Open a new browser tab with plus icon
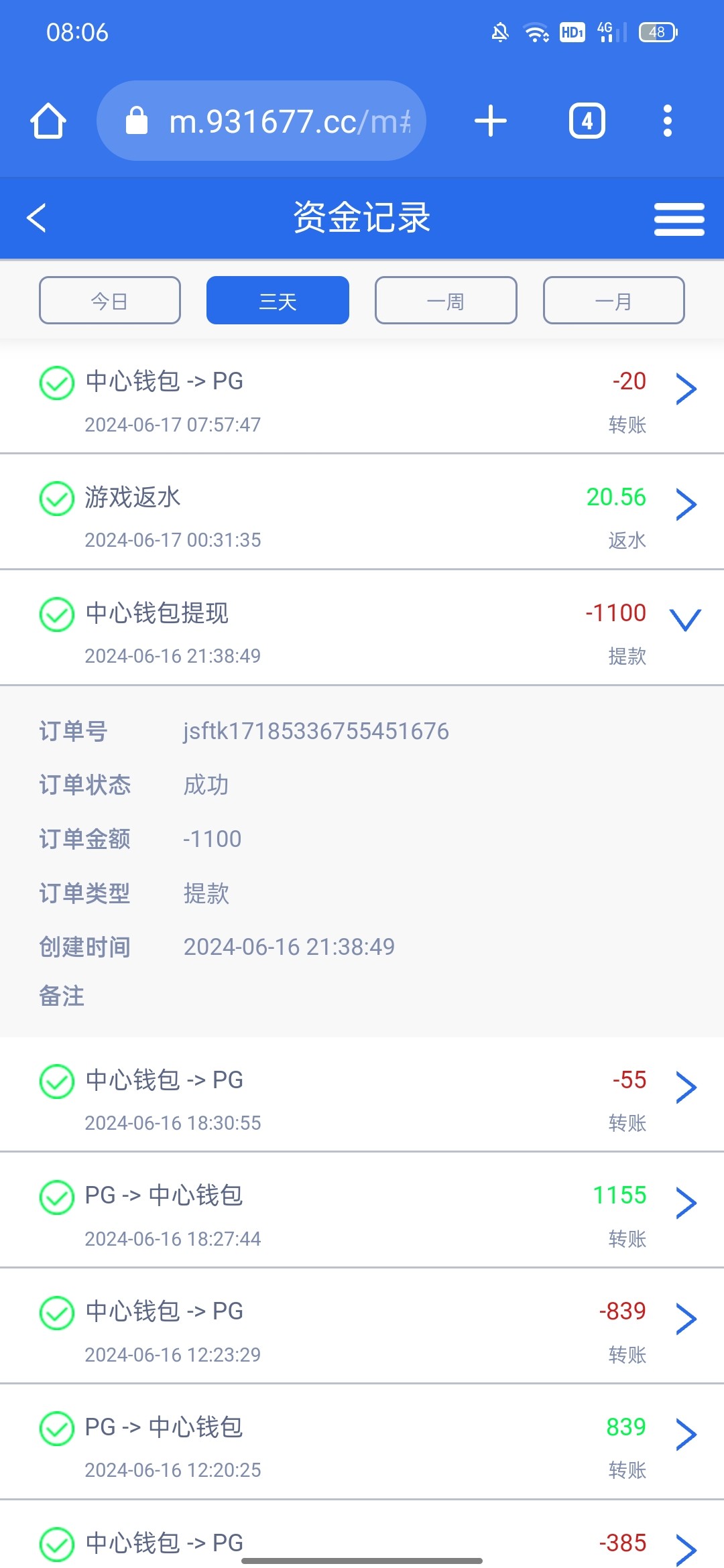Screen dimensions: 724x1568 coord(490,120)
